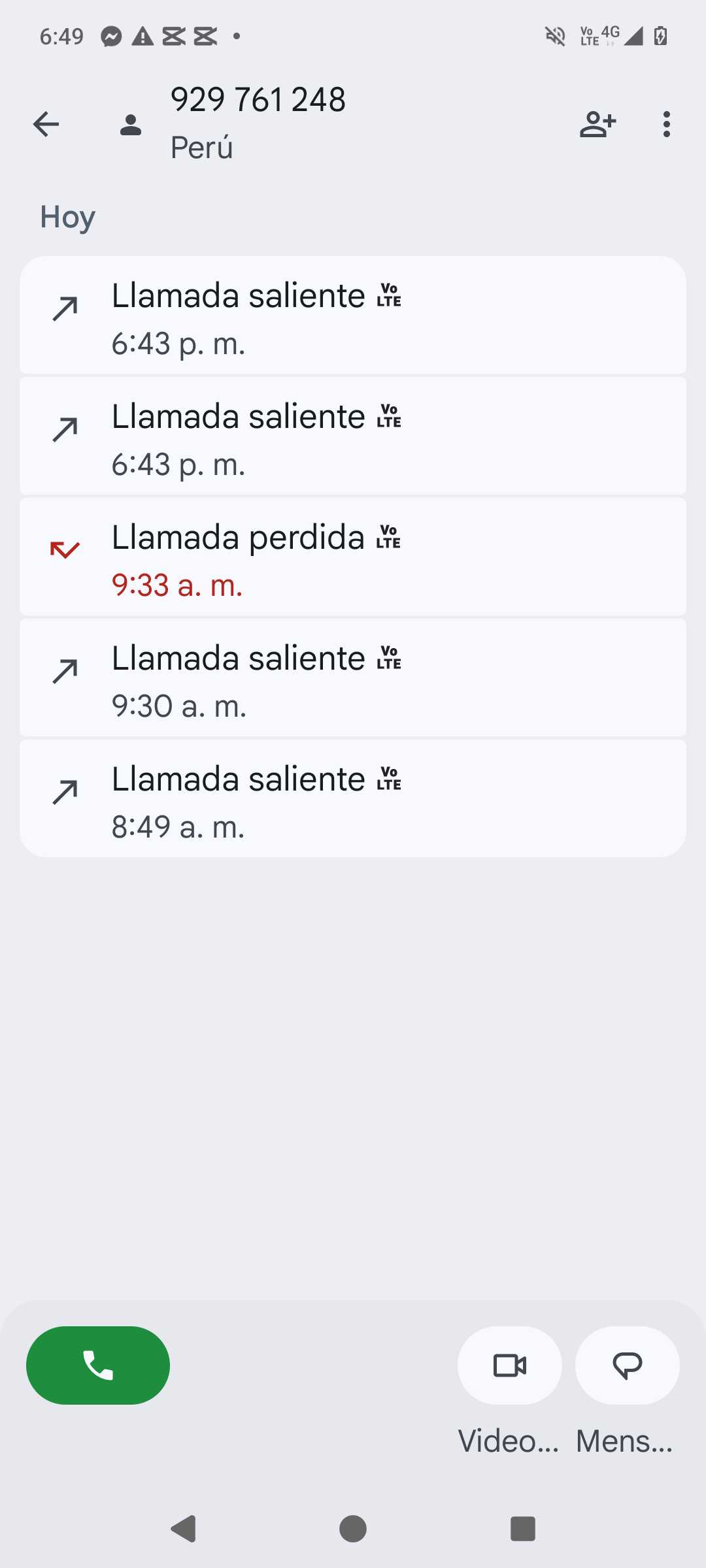The image size is (706, 1568).
Task: Select the missed call at 9:33 a. m.
Action: point(353,557)
